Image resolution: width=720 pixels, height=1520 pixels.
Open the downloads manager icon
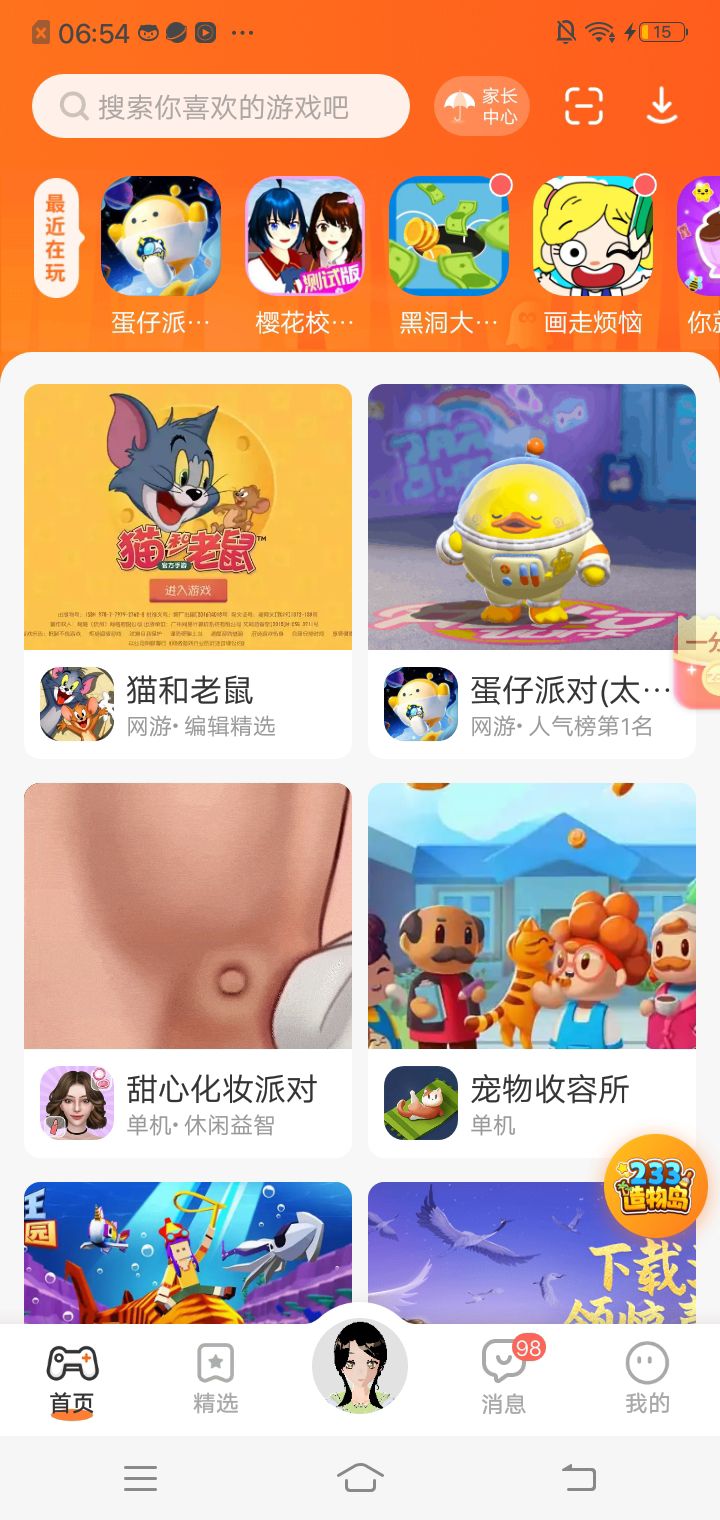click(662, 106)
